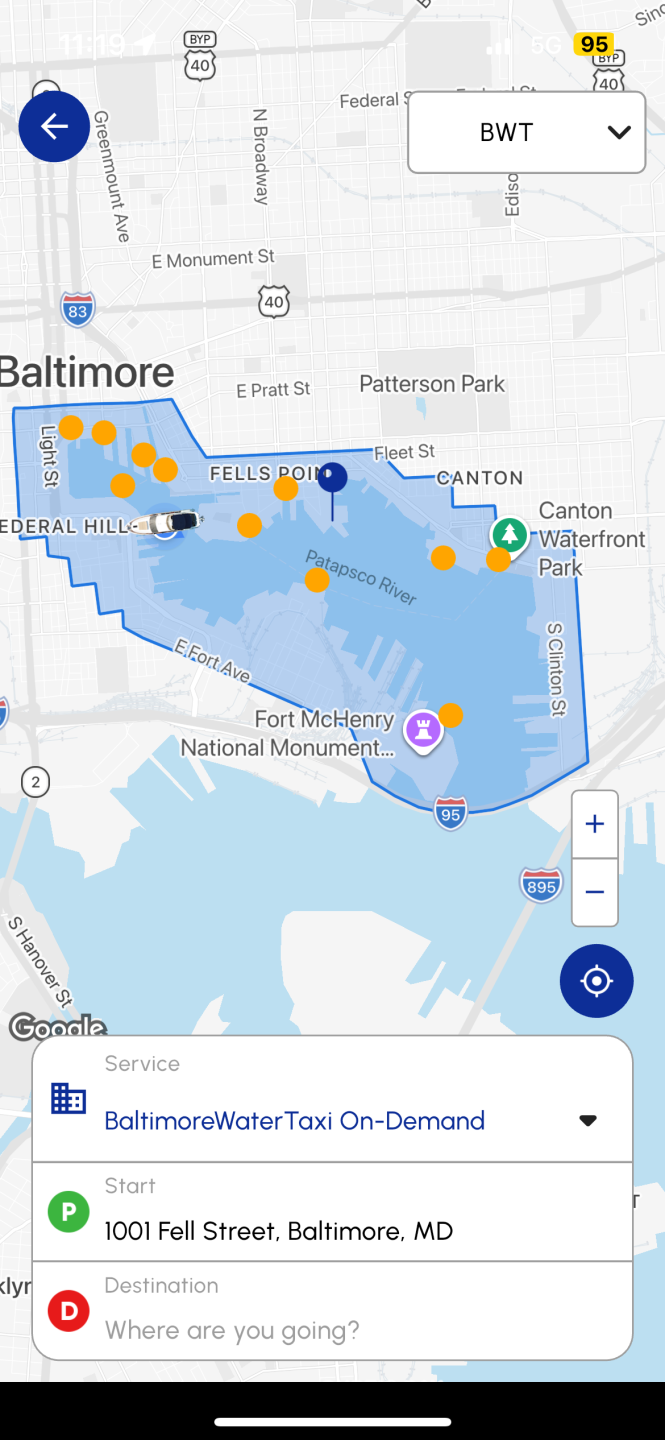Open the BWT dropdown selector

[x=526, y=133]
